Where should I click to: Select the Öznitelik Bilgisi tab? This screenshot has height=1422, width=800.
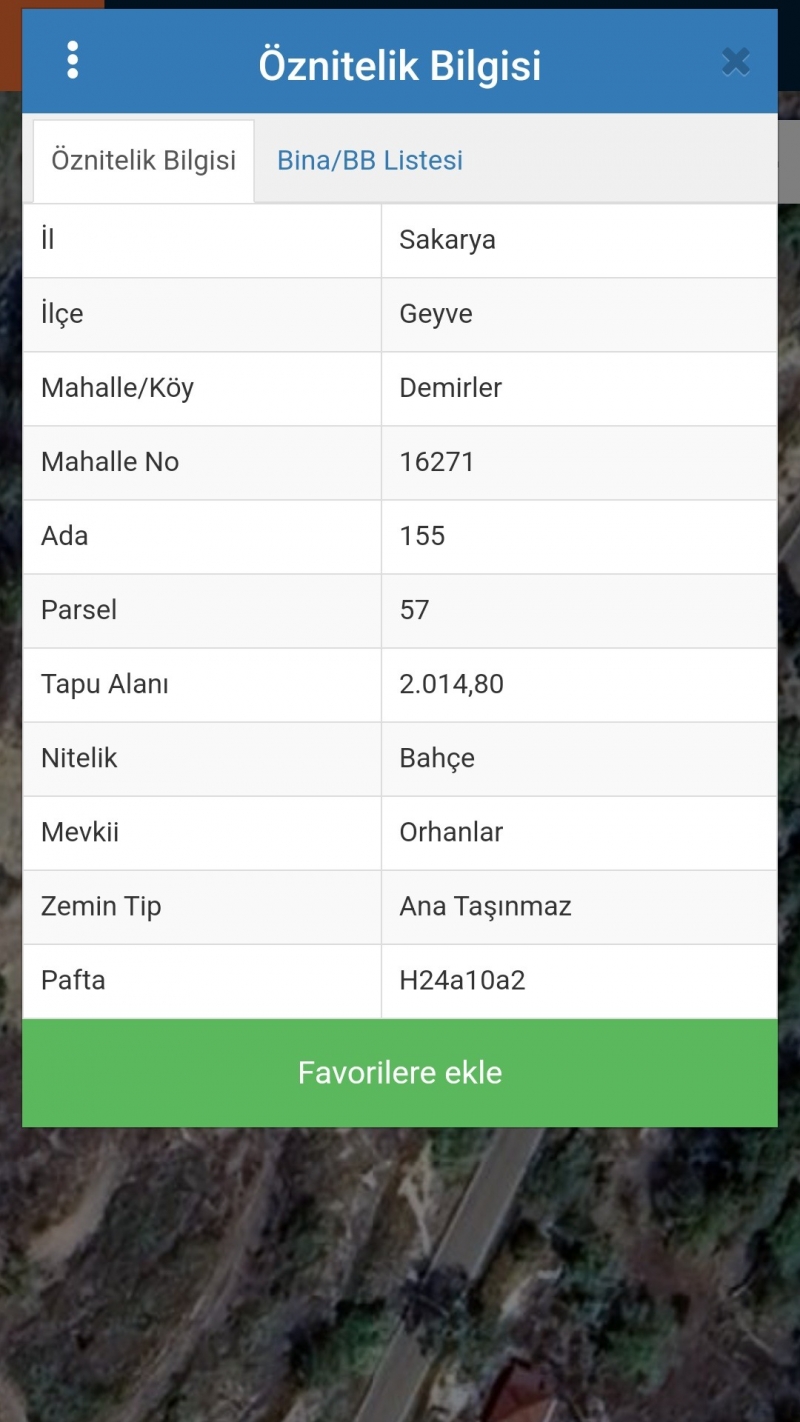tap(143, 161)
